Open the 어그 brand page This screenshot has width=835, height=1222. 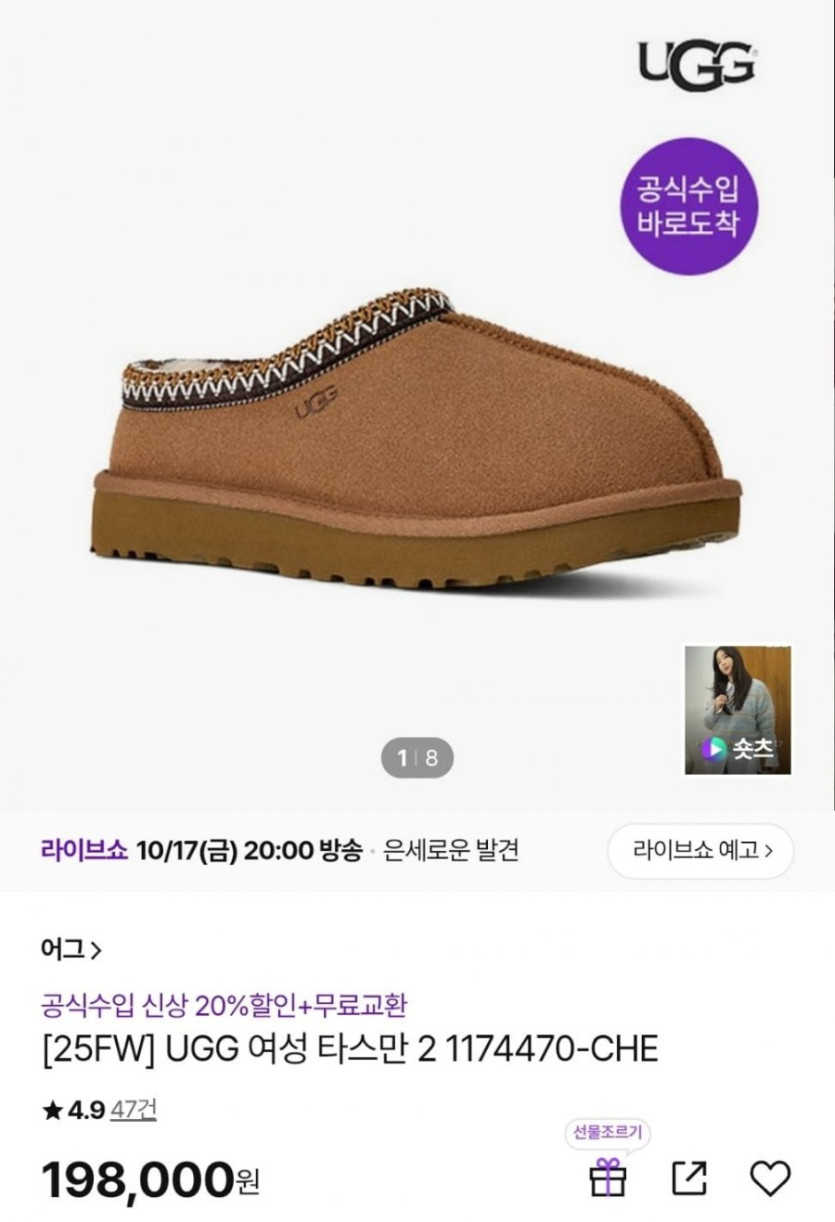[70, 949]
